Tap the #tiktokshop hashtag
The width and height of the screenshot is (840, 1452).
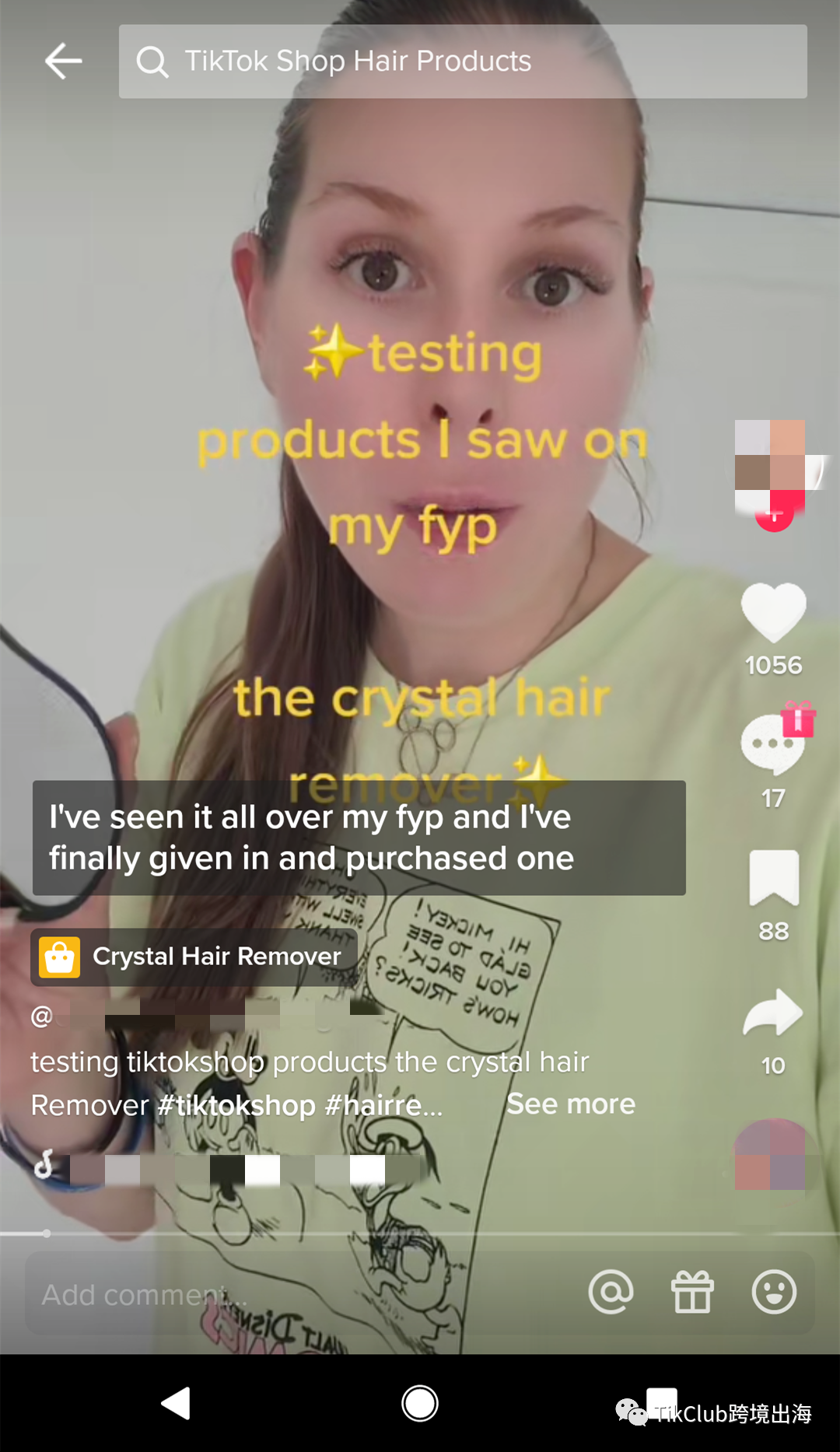[x=236, y=1106]
